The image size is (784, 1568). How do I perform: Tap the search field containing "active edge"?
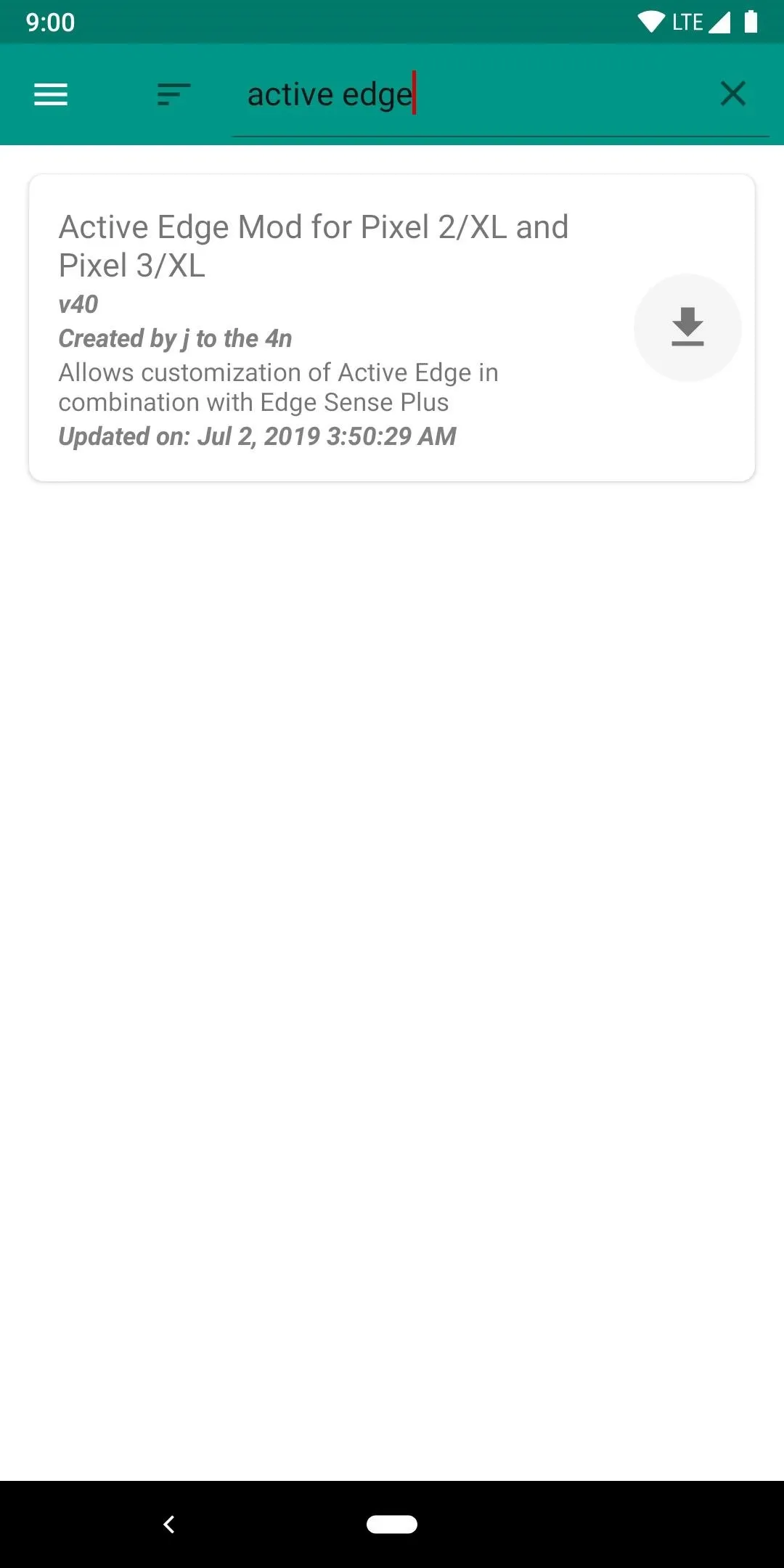coord(472,94)
